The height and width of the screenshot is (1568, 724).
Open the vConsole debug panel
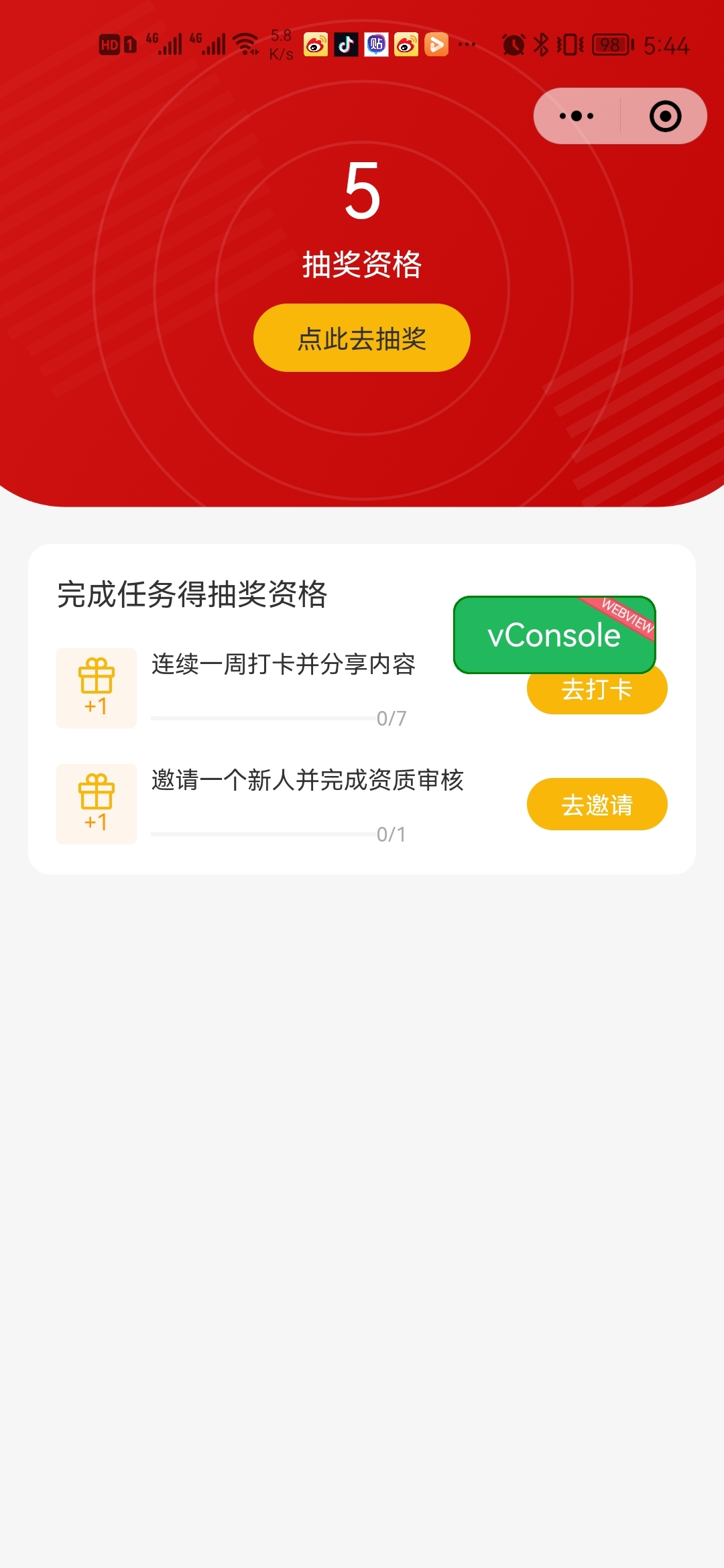(x=554, y=634)
